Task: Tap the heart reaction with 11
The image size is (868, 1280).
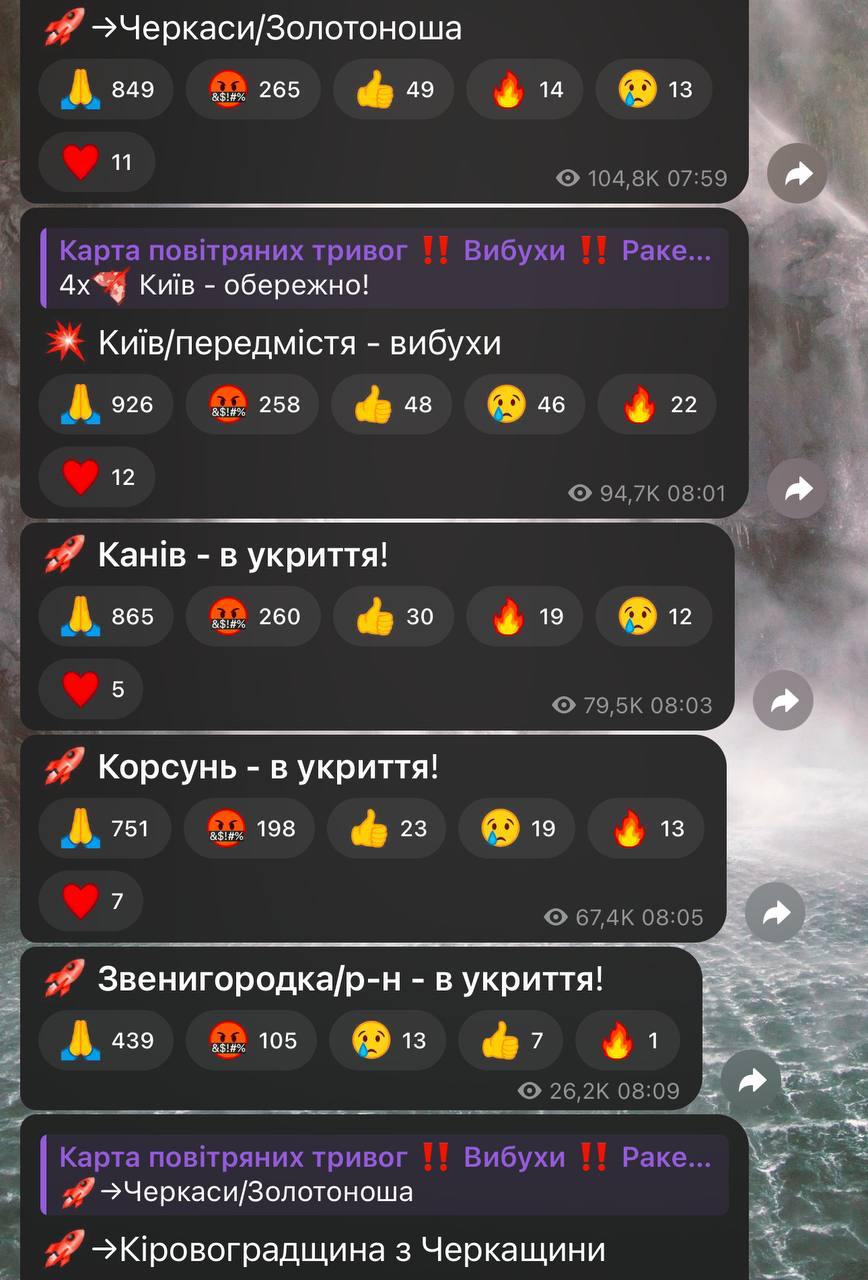Action: pos(97,161)
